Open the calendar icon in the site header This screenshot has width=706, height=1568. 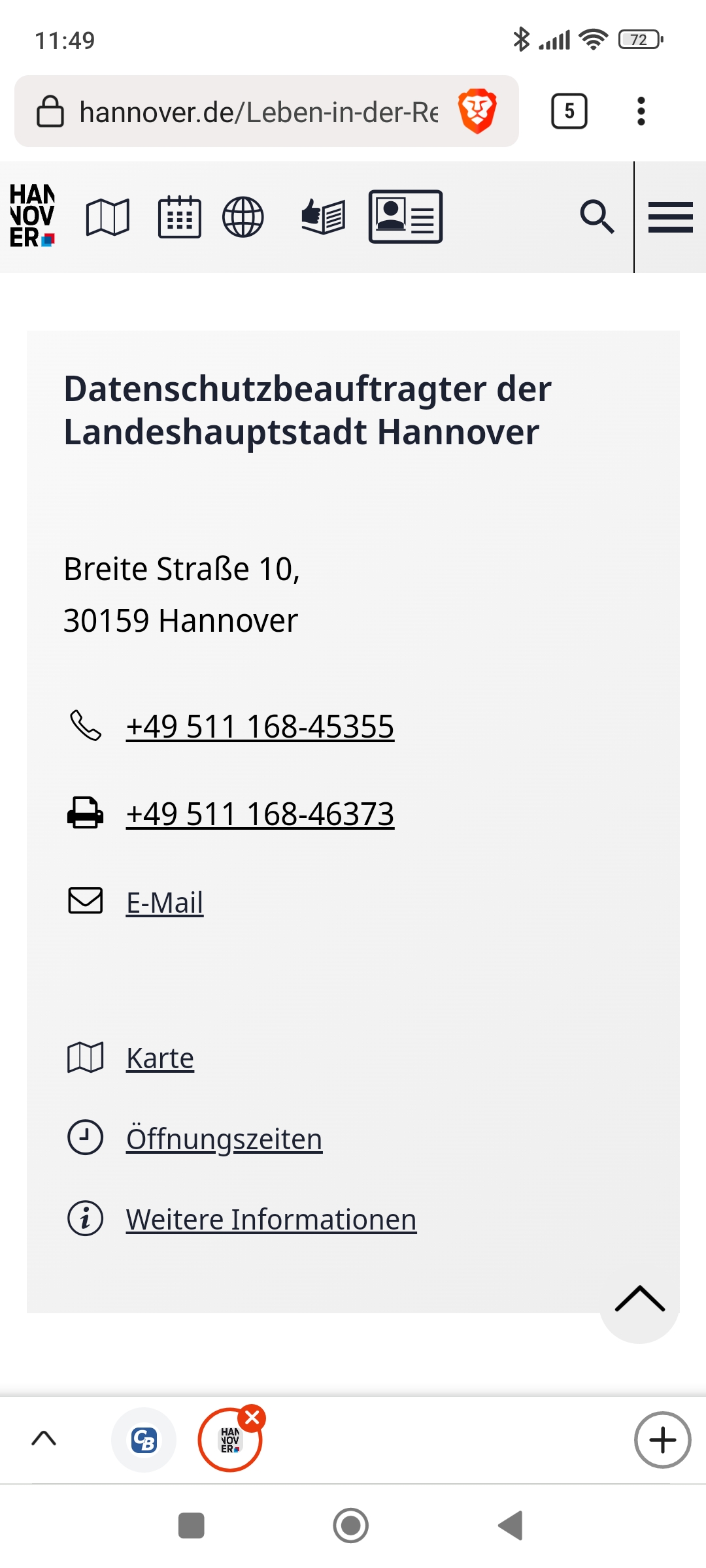(x=179, y=217)
